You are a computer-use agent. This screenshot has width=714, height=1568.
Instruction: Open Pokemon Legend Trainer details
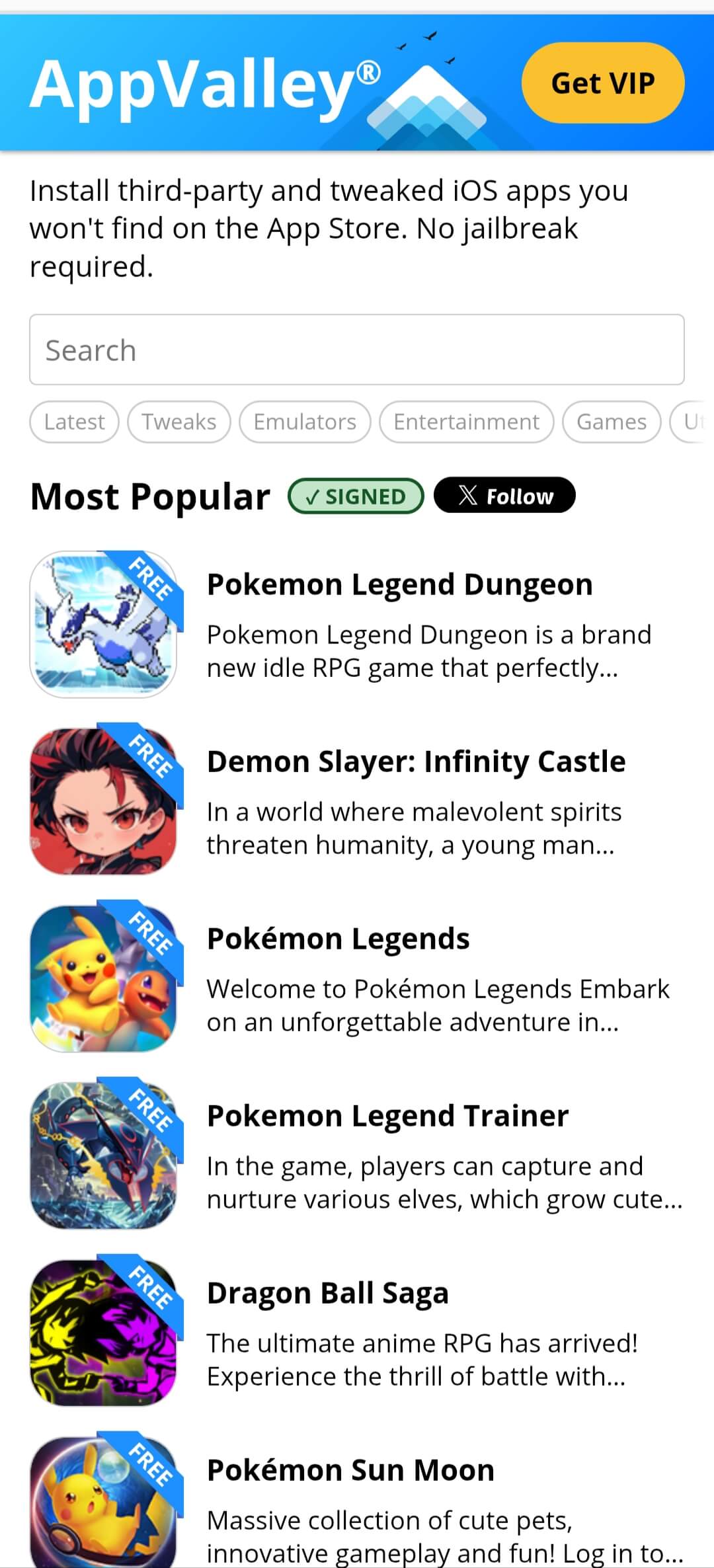tap(387, 1117)
